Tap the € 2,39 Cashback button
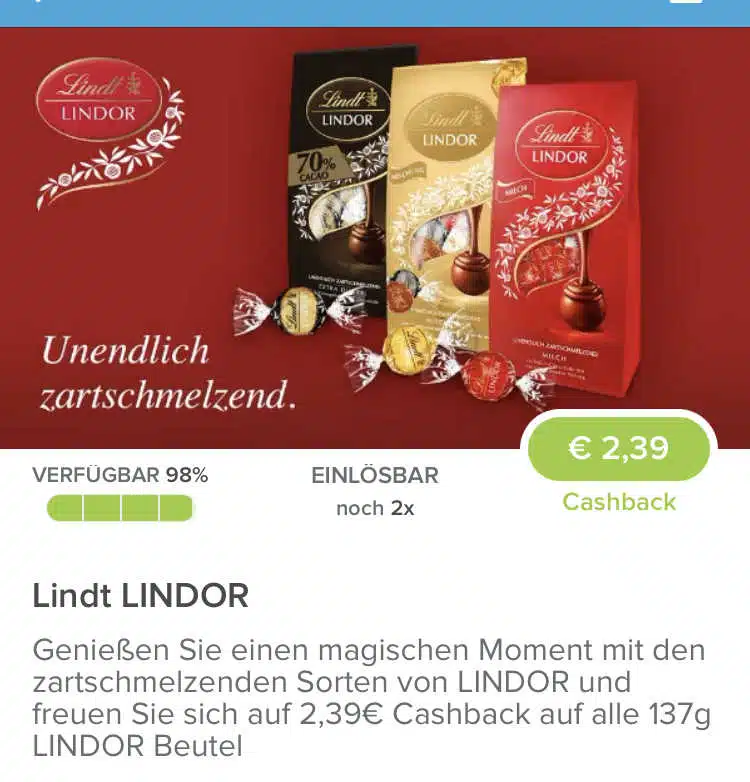 [x=618, y=449]
